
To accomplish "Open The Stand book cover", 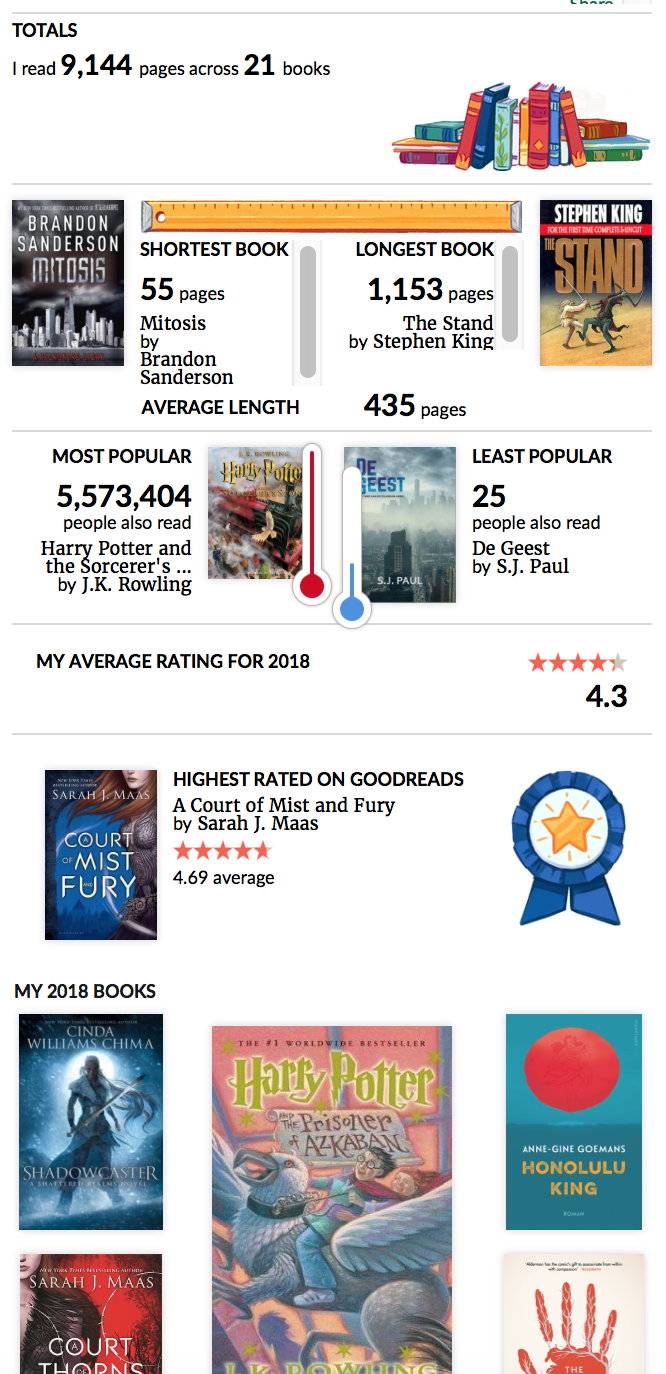I will [x=596, y=283].
